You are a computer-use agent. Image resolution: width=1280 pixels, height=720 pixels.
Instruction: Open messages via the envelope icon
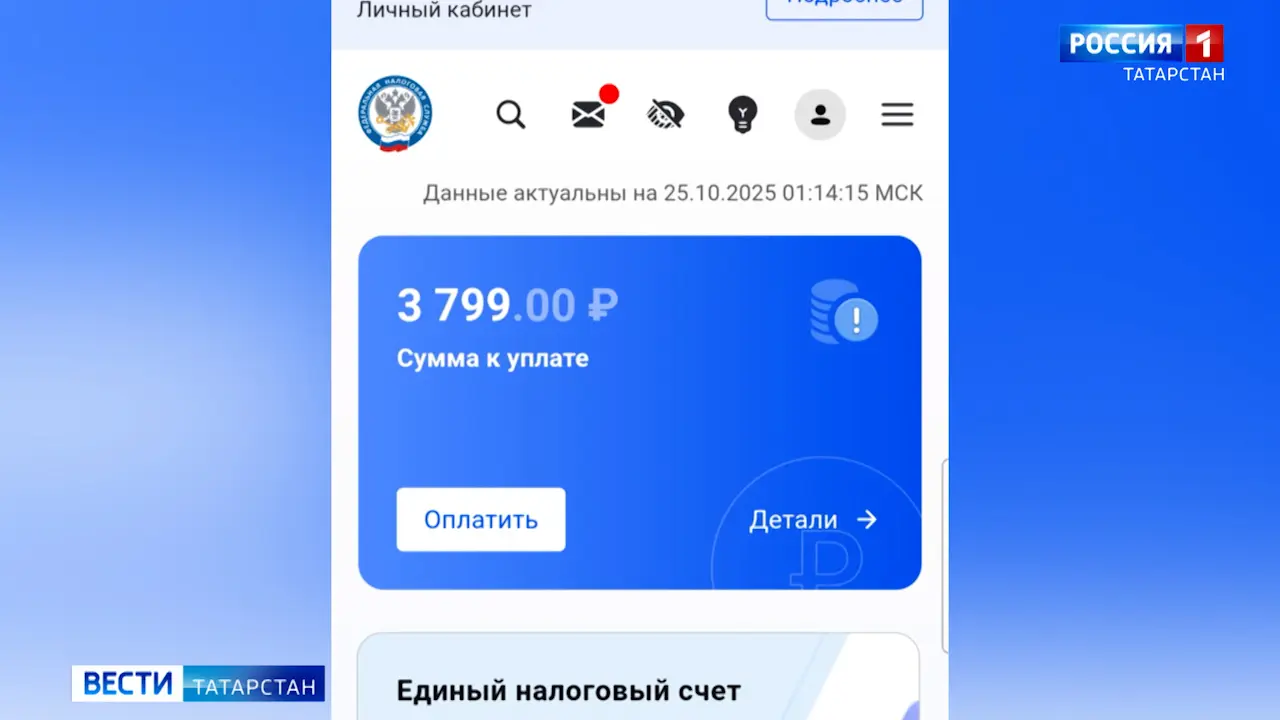click(x=589, y=115)
